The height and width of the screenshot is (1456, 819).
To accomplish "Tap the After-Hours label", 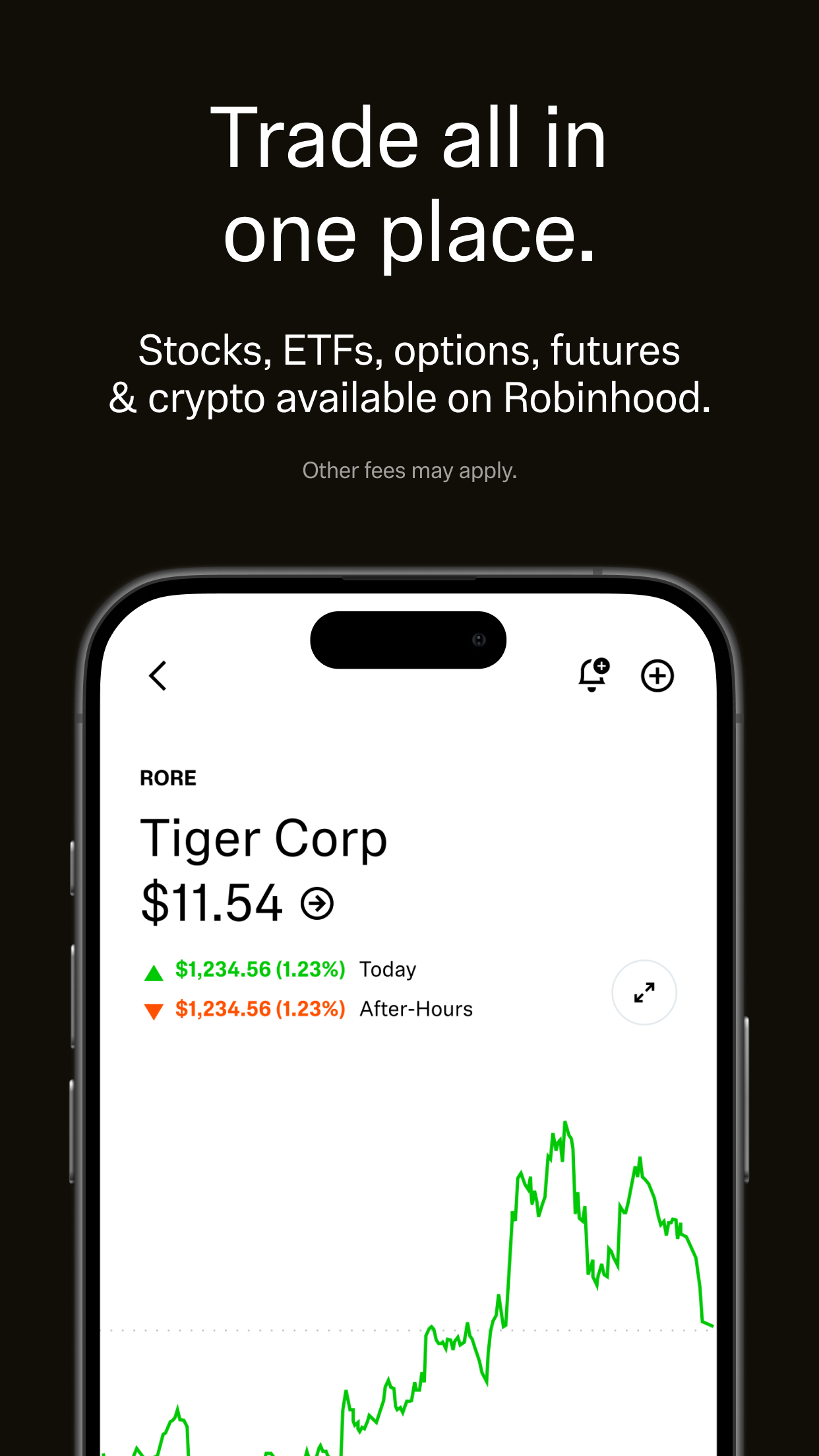I will point(415,1008).
